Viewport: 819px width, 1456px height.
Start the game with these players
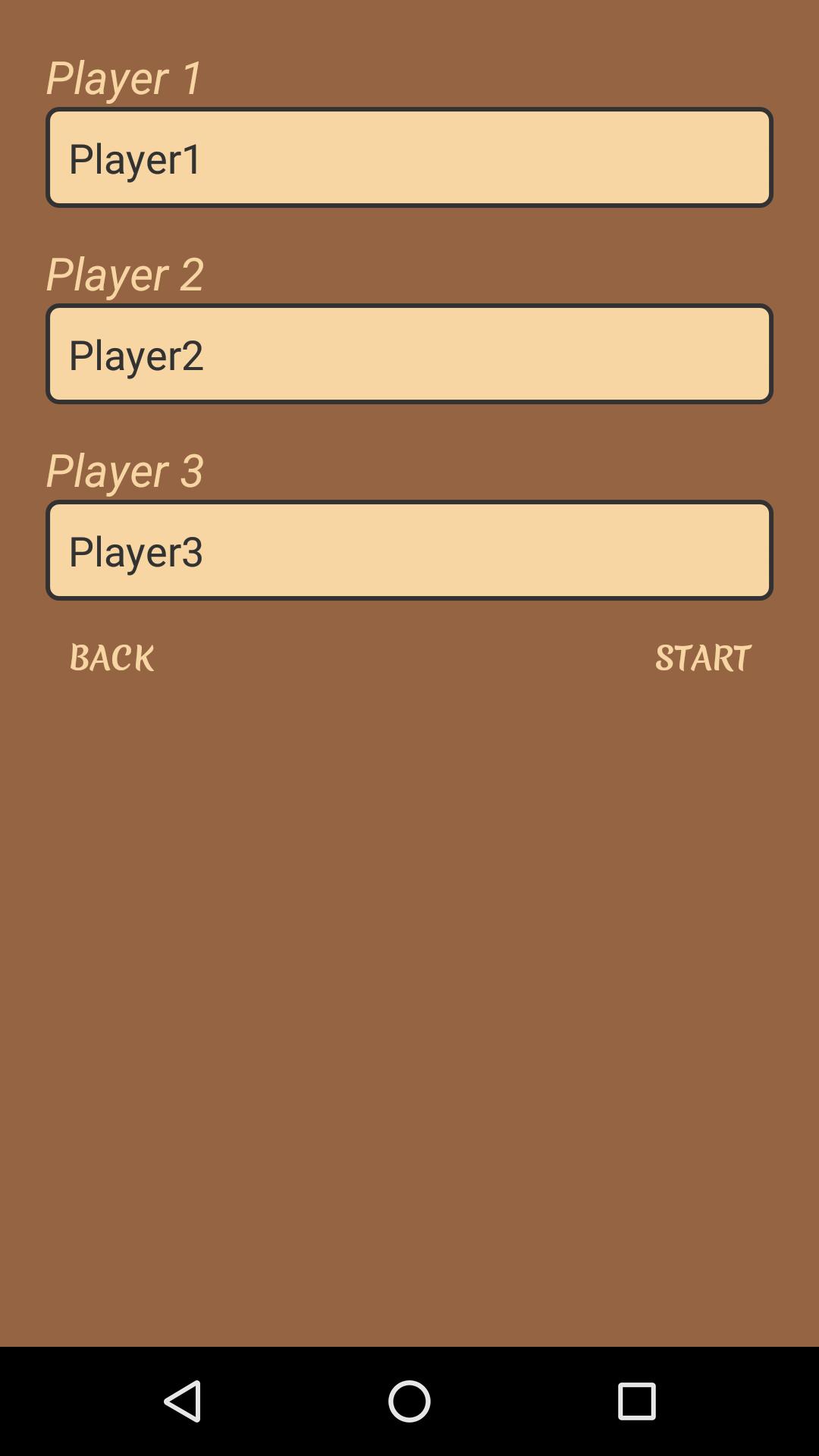click(x=702, y=657)
